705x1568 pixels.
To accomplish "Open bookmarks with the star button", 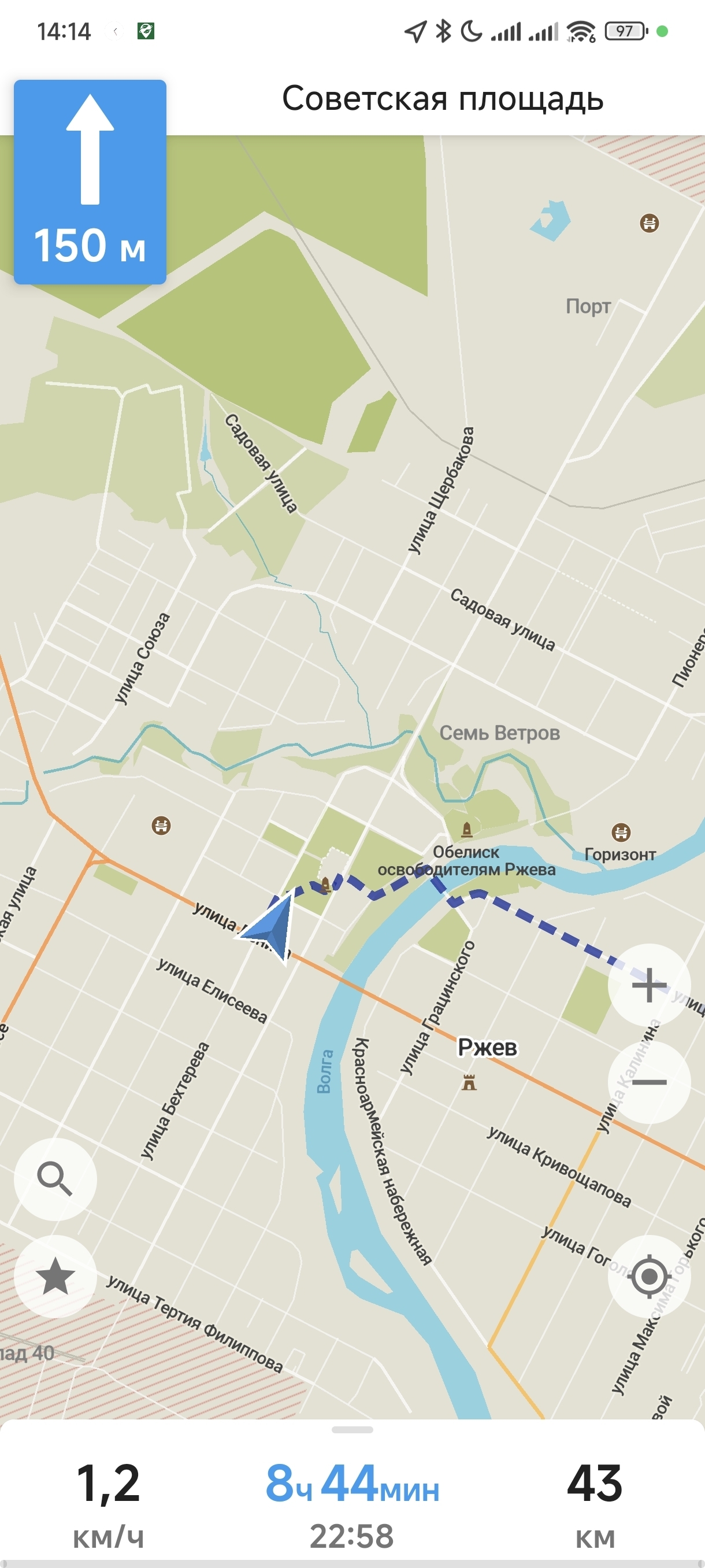I will tap(55, 1277).
